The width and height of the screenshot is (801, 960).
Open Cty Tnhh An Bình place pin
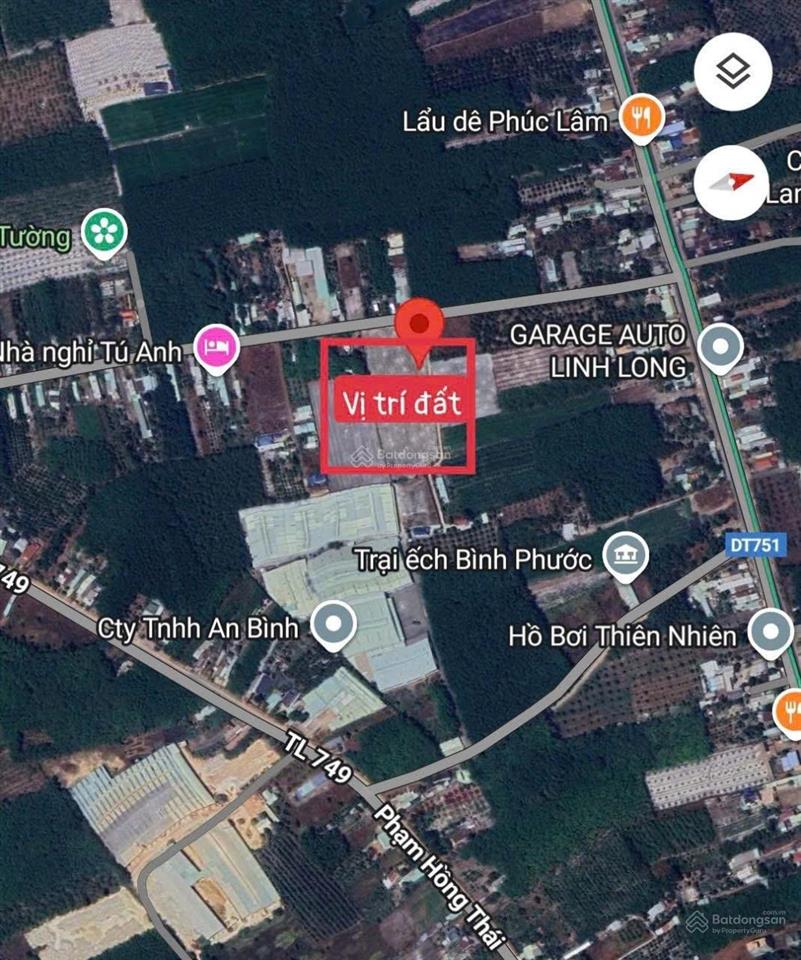click(334, 626)
